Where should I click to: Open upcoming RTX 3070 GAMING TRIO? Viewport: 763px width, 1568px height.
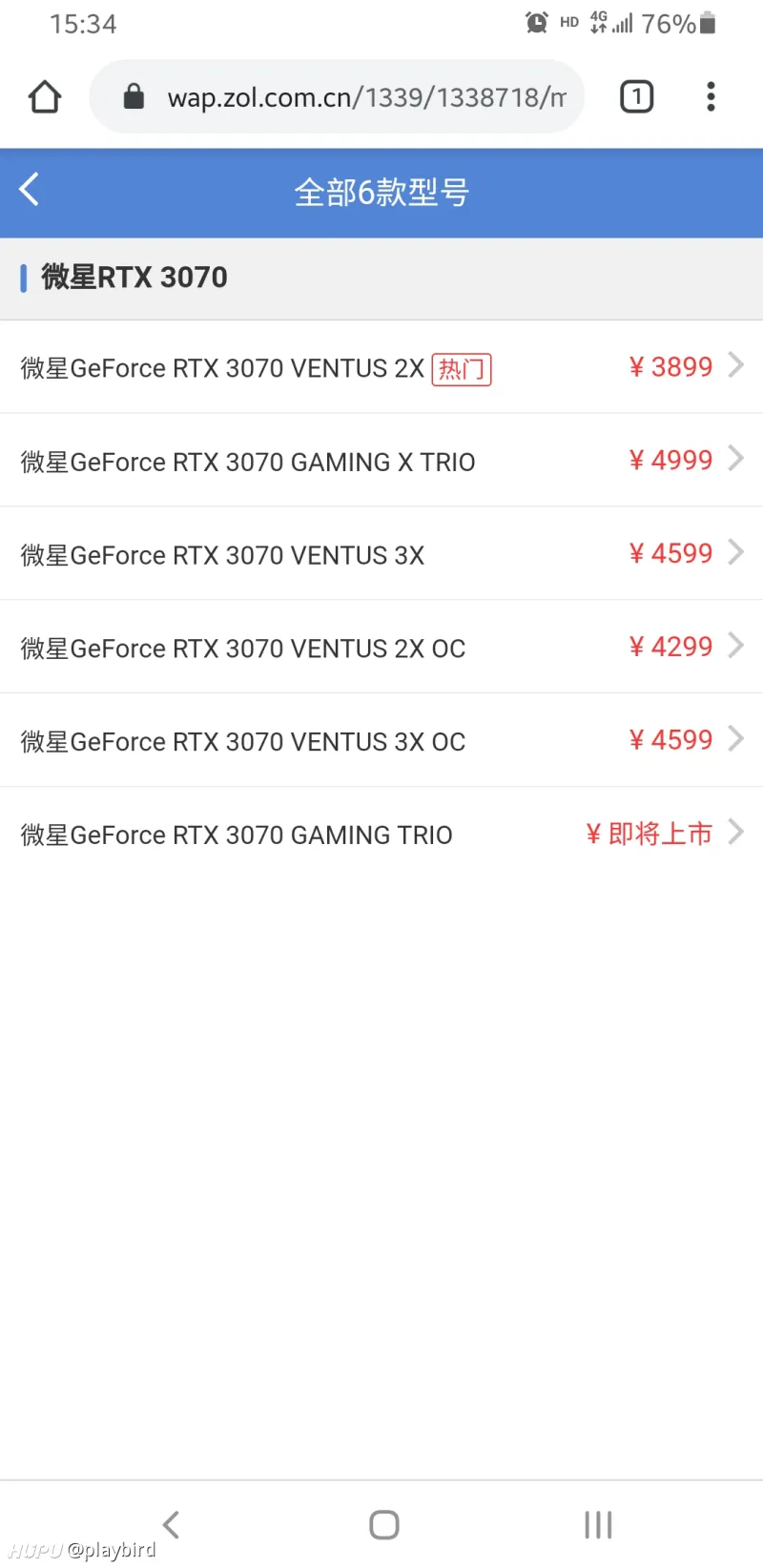point(381,835)
